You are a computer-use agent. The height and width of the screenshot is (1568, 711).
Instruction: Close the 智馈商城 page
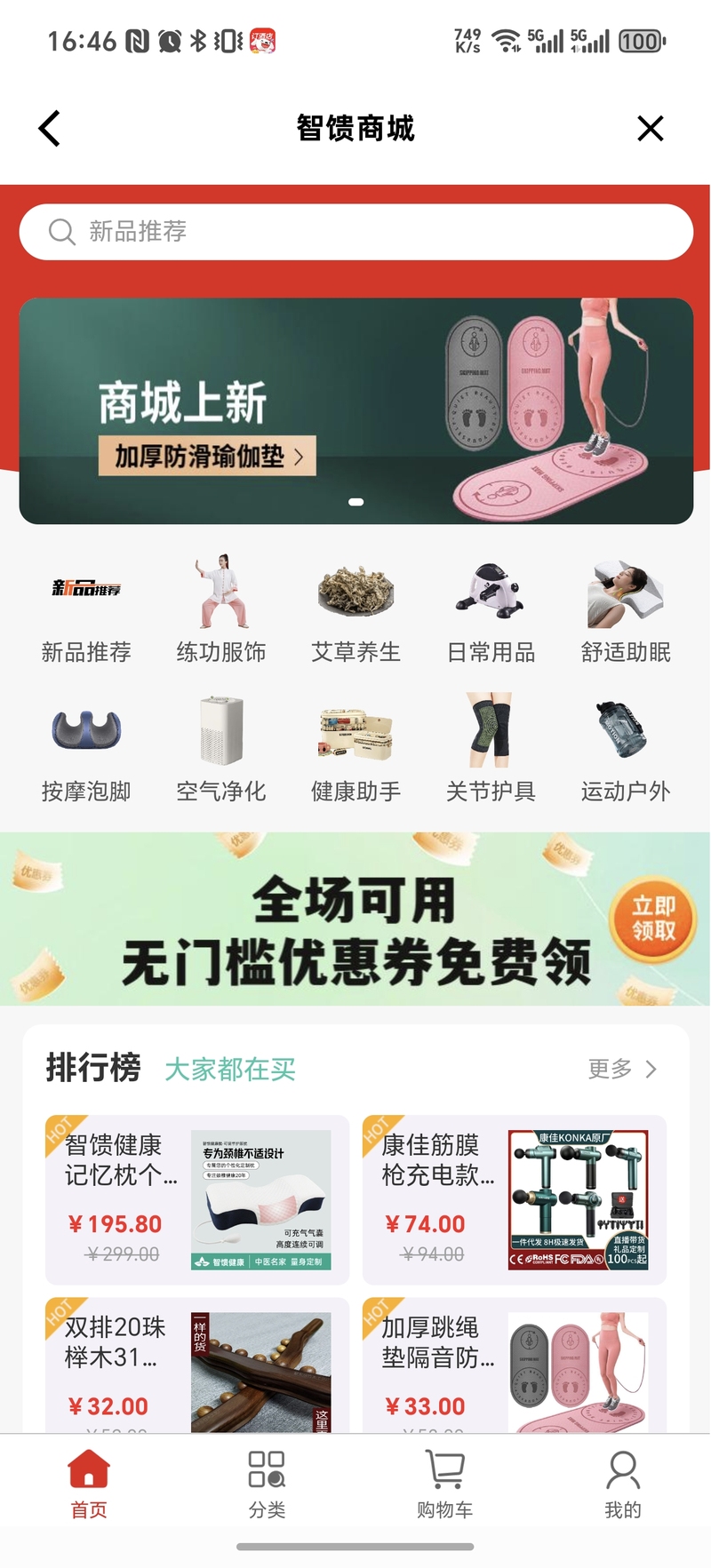coord(651,129)
